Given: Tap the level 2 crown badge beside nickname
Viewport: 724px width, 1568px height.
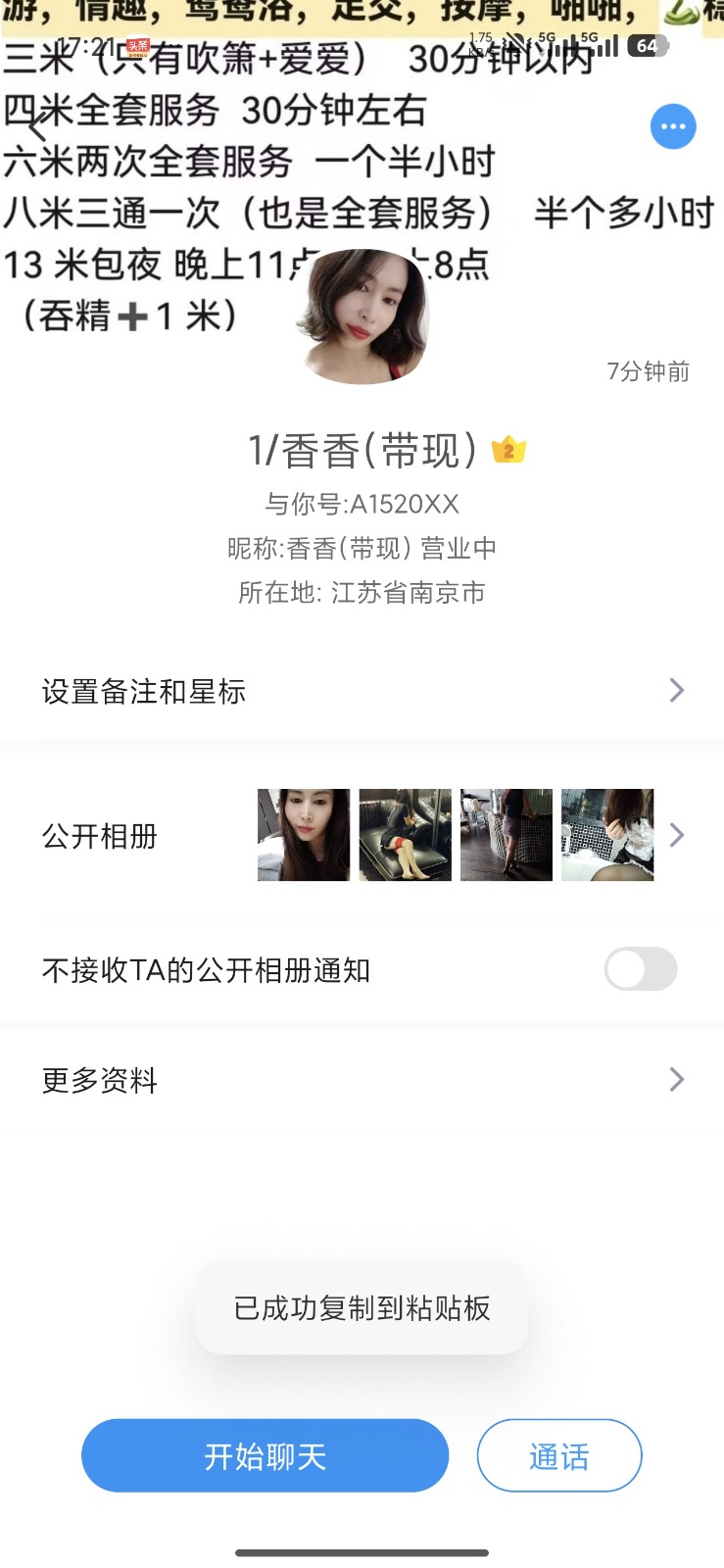Looking at the screenshot, I should coord(507,448).
